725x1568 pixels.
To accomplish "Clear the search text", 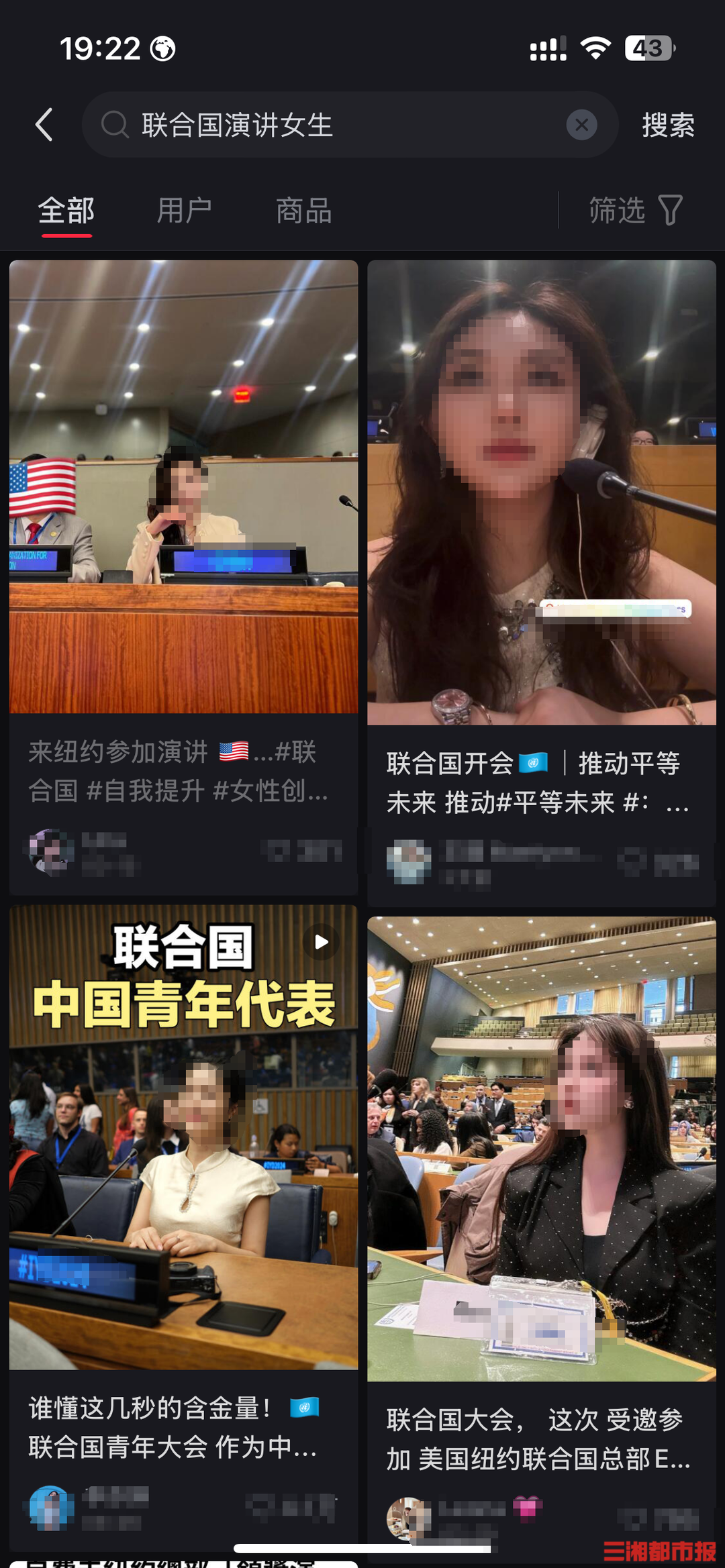I will pyautogui.click(x=581, y=125).
